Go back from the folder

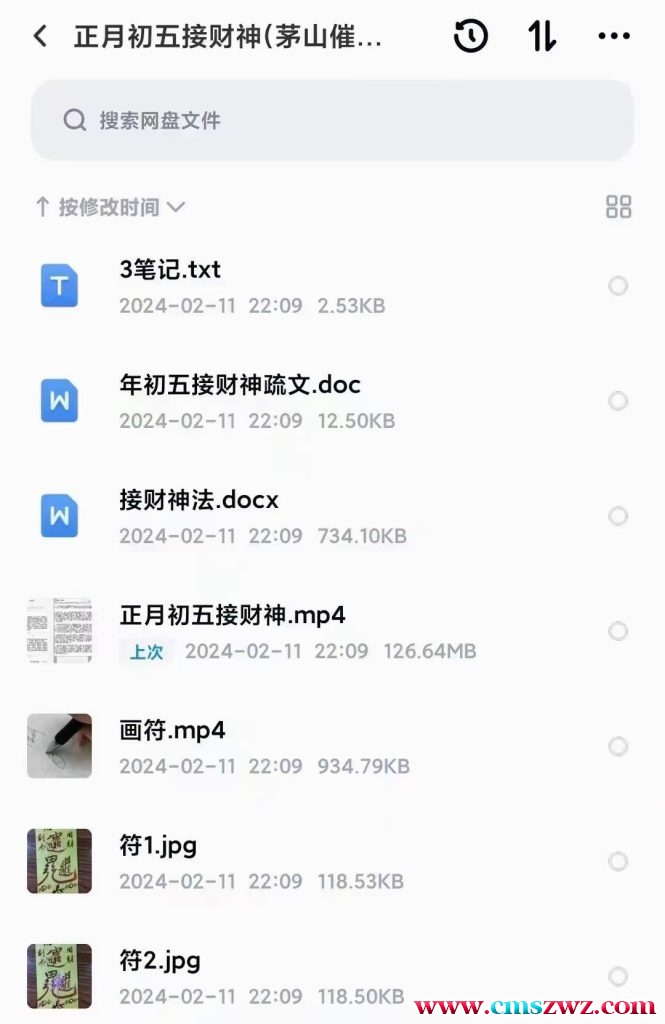pos(40,37)
